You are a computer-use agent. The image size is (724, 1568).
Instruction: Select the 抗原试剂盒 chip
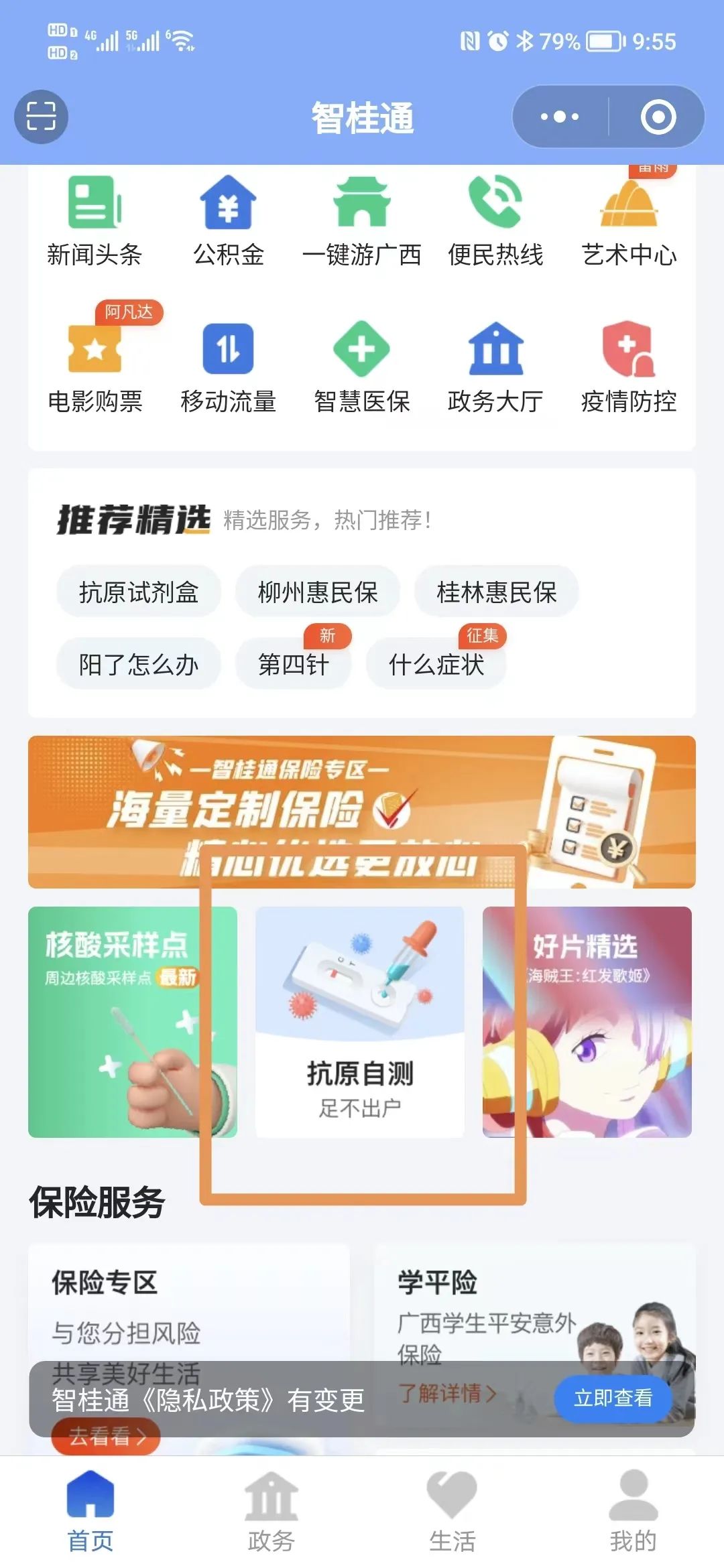pyautogui.click(x=139, y=592)
